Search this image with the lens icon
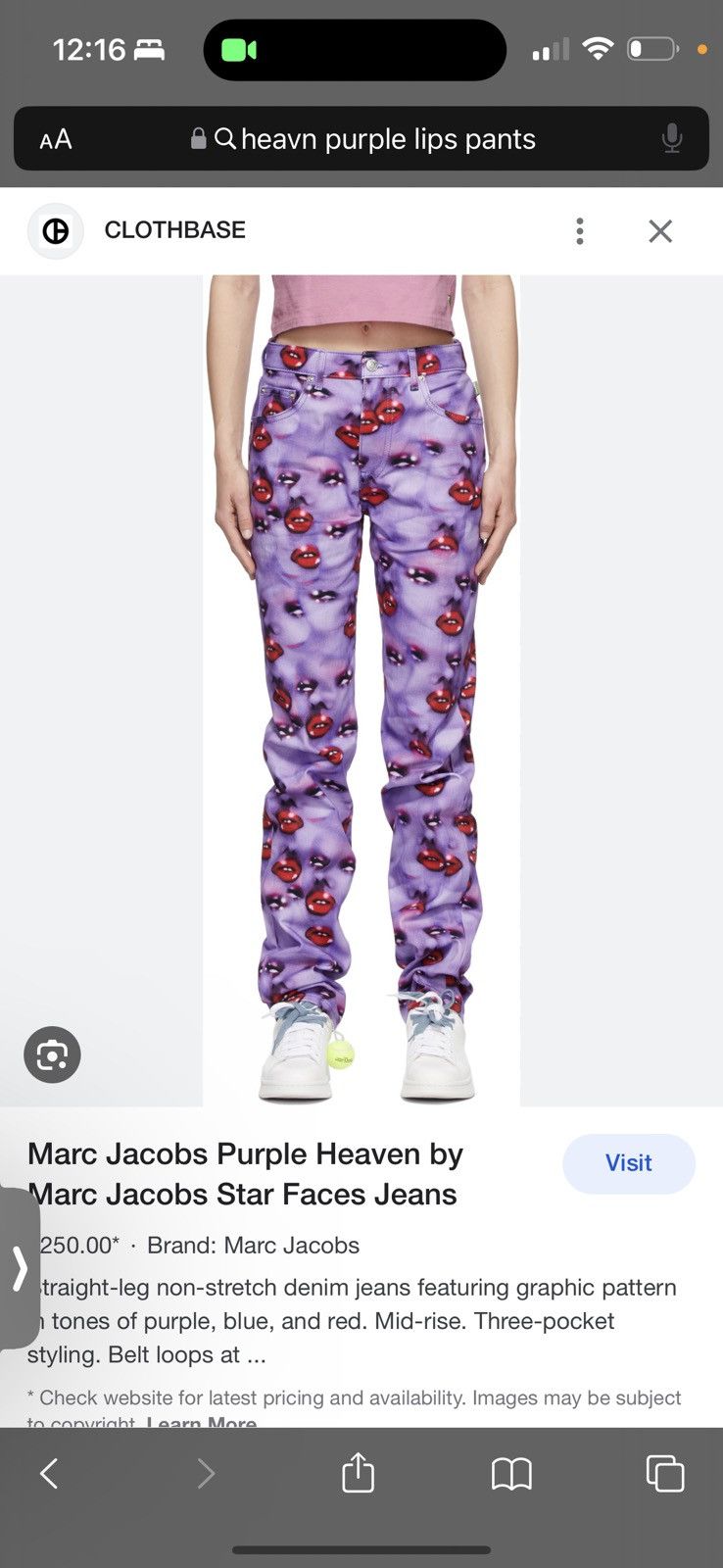This screenshot has width=723, height=1568. [x=52, y=1054]
